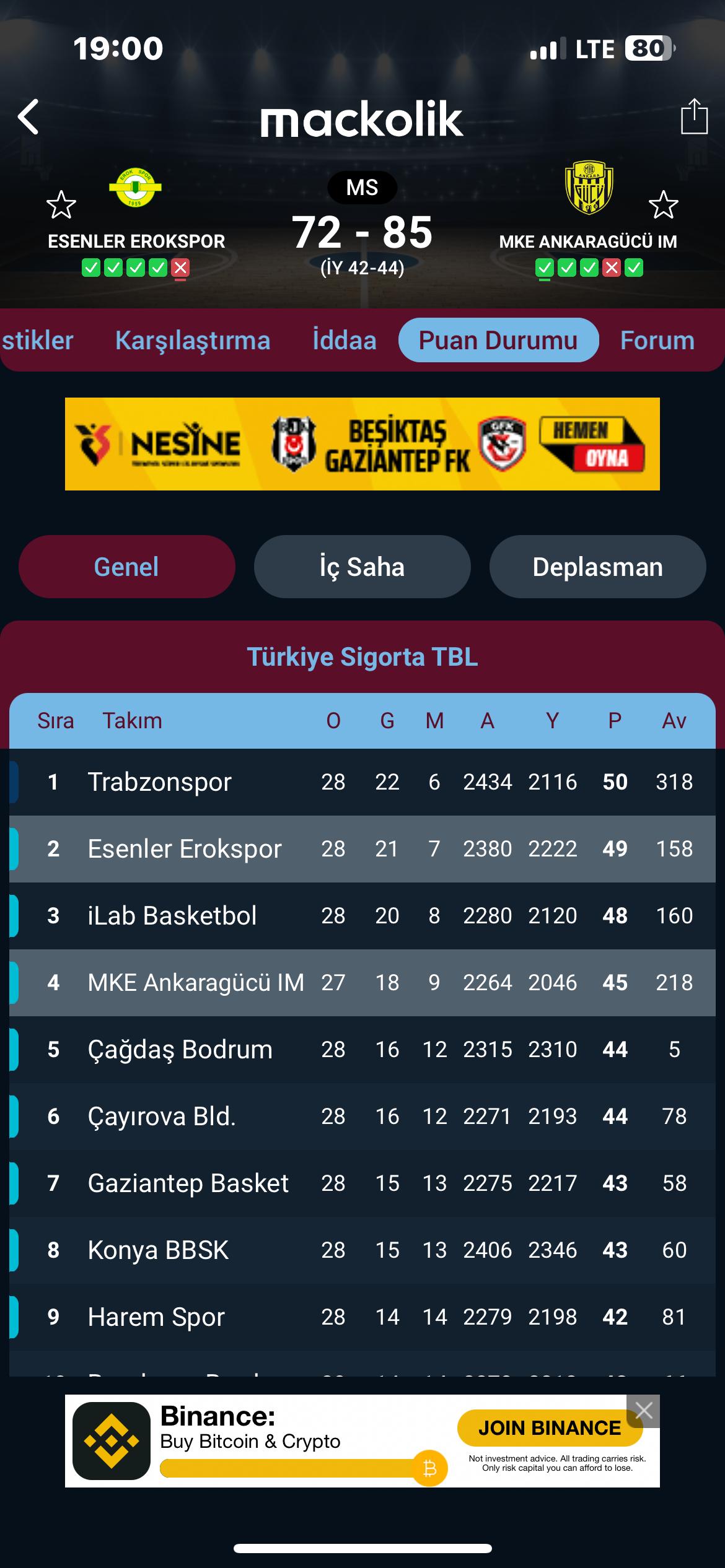Open iLab Basketbol team row

pos(172,915)
